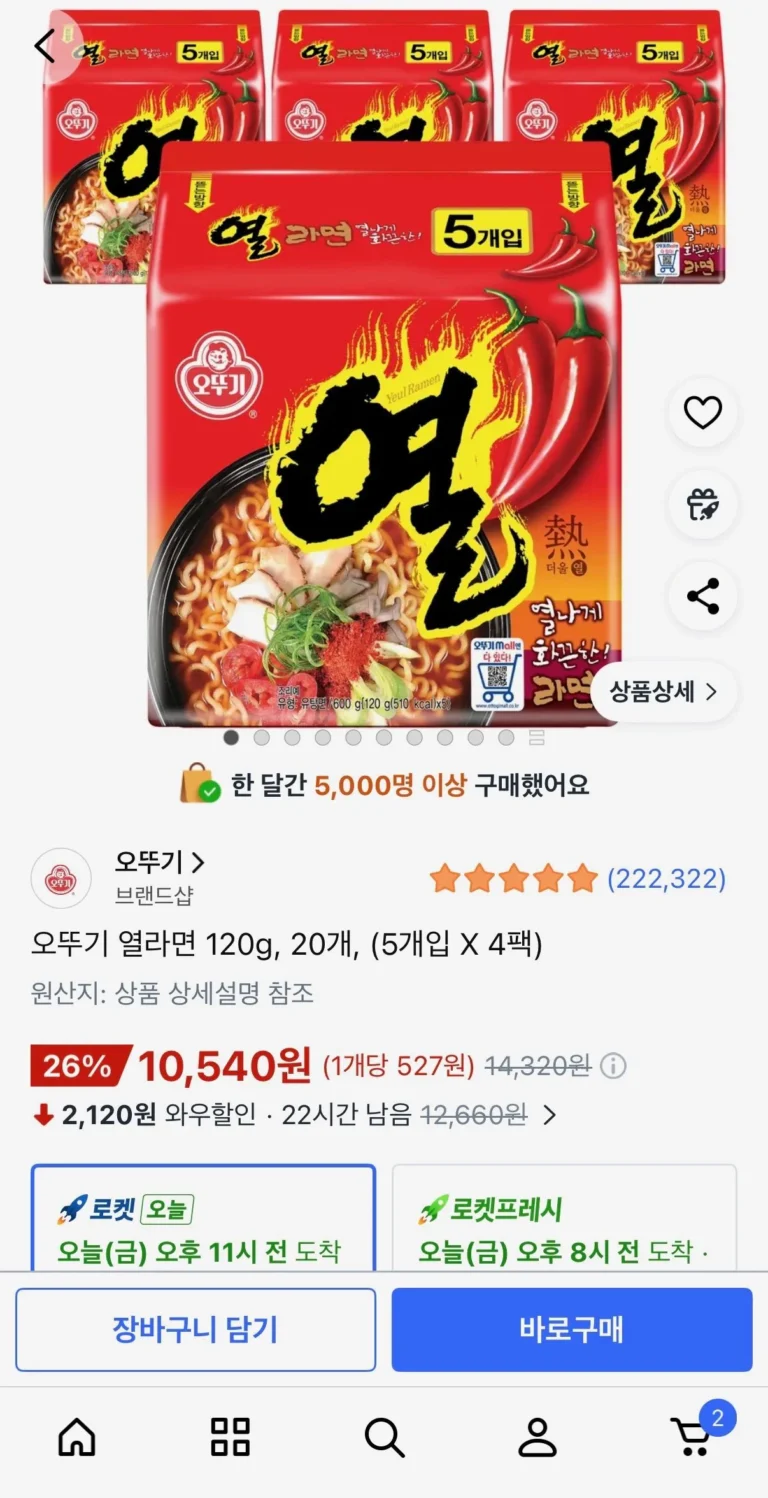Open my profile tab
Screen dimensions: 768x1498
(537, 1437)
